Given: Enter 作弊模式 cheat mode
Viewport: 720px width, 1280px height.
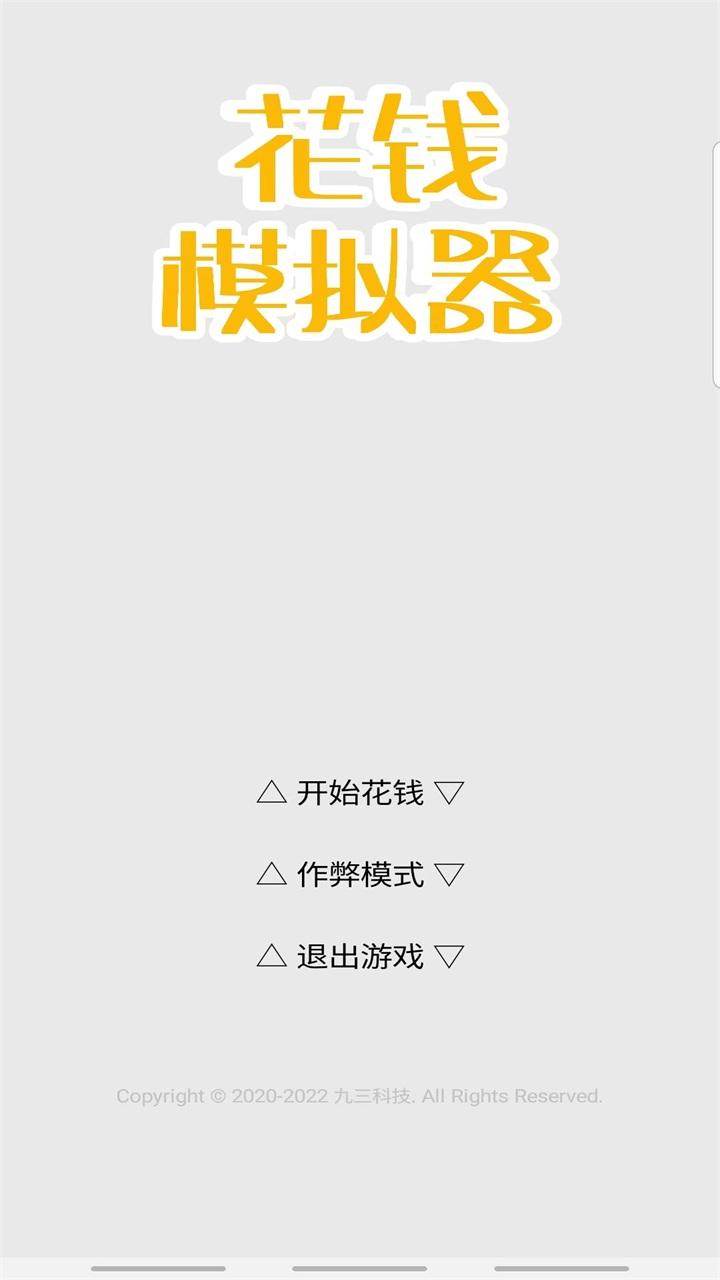Looking at the screenshot, I should [360, 875].
